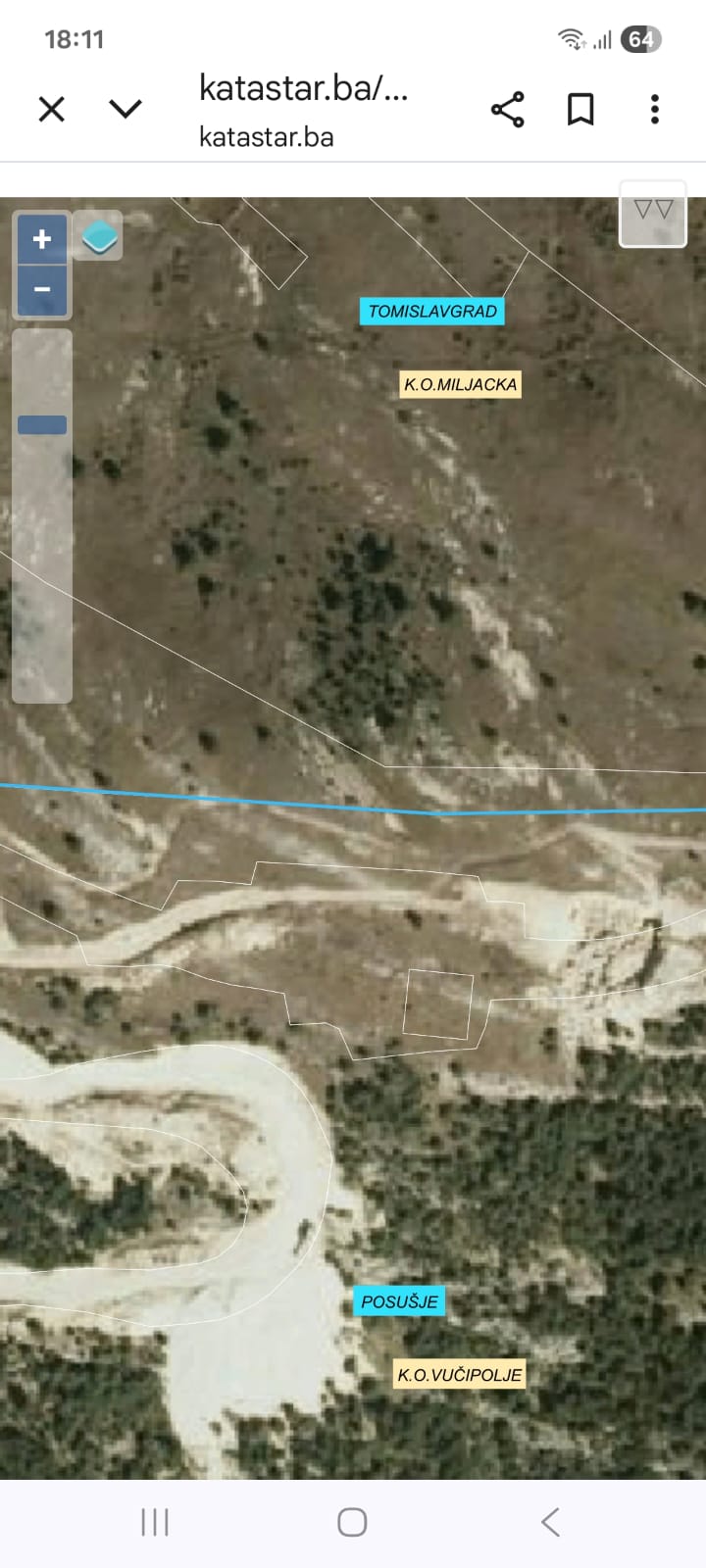The image size is (706, 1568).
Task: Zoom out the map with minus button
Action: [42, 290]
